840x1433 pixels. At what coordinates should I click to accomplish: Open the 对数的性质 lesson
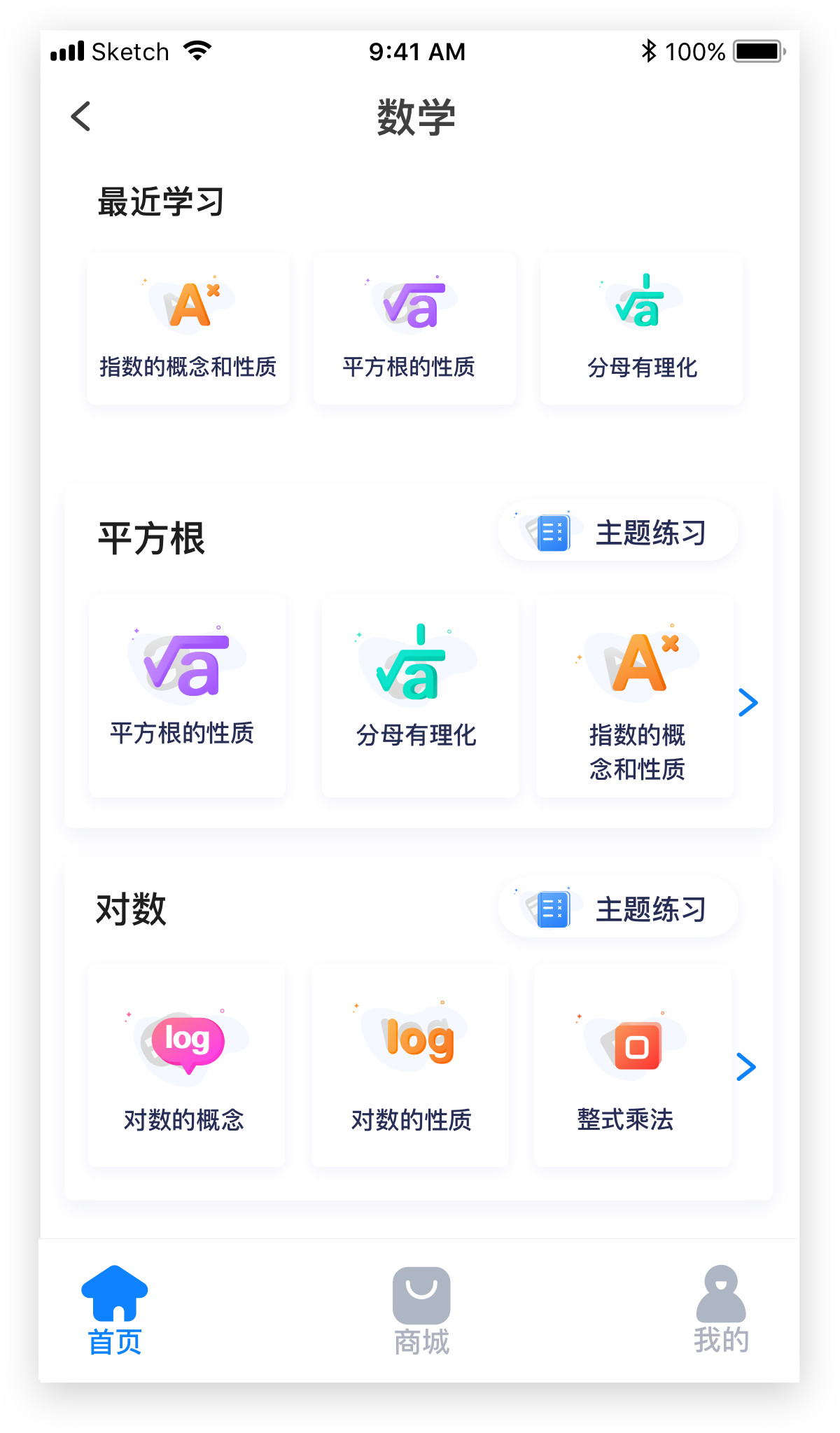[x=410, y=1065]
